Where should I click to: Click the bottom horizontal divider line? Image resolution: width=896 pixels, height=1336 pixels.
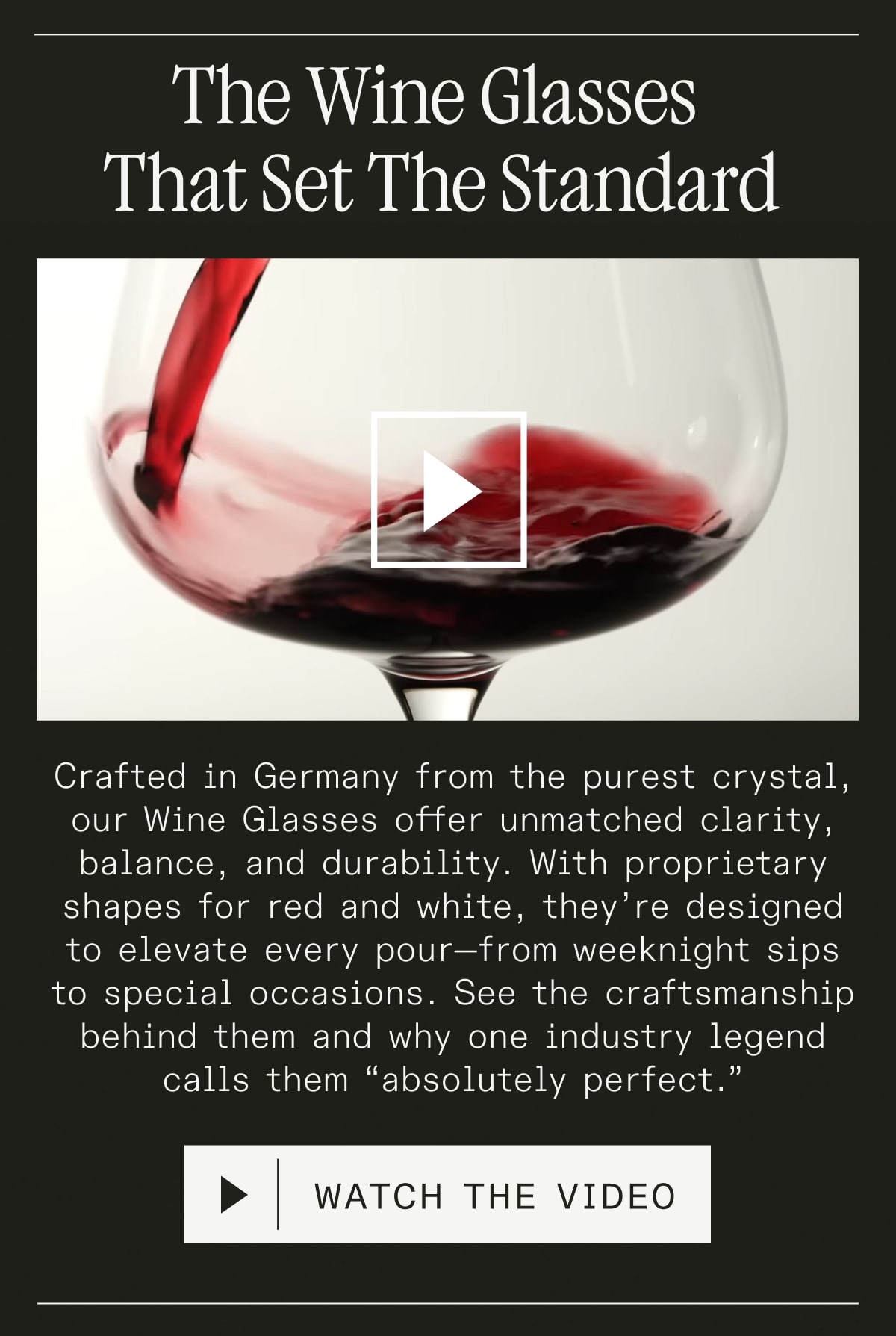pyautogui.click(x=448, y=1302)
